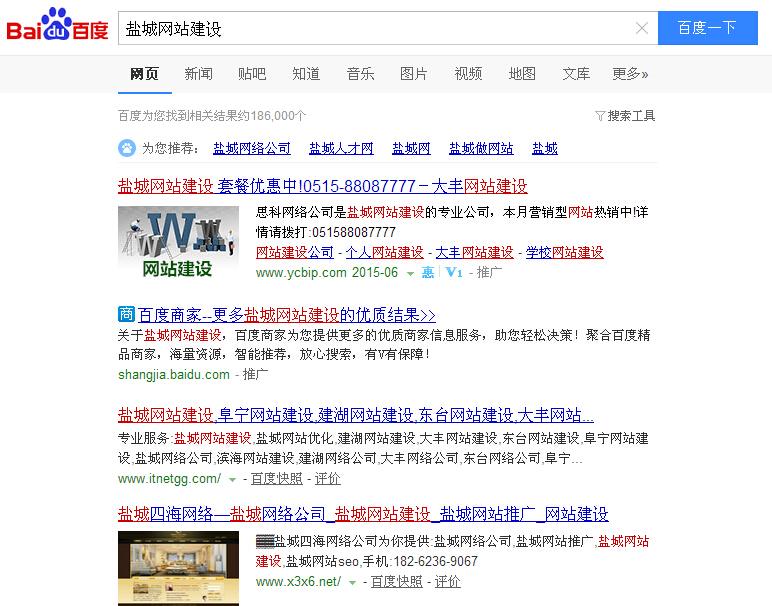772x606 pixels.
Task: Select suggested search 盐城人才网
Action: click(x=341, y=148)
